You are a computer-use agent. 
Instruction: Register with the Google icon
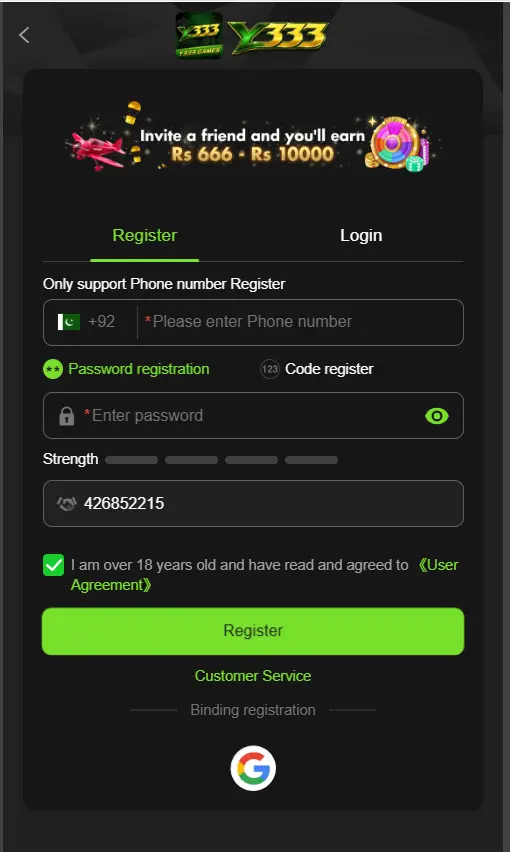253,768
